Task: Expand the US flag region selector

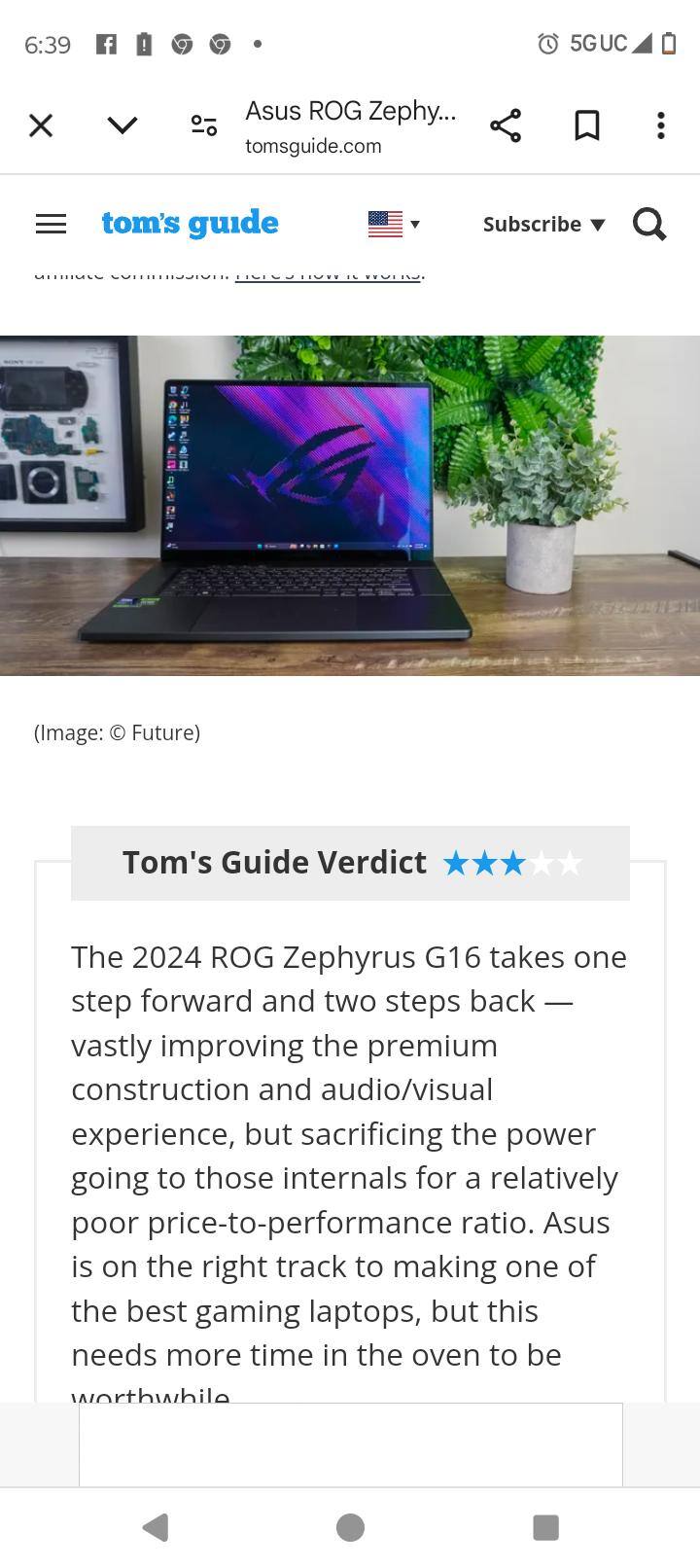Action: coord(394,224)
